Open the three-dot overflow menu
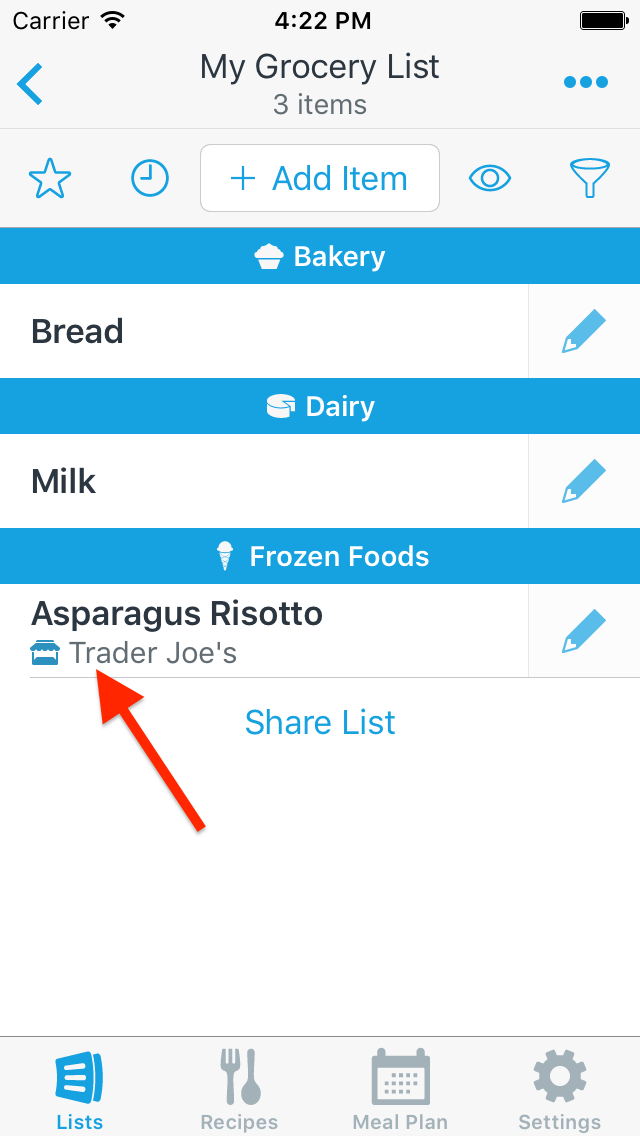The width and height of the screenshot is (640, 1136). click(x=586, y=82)
